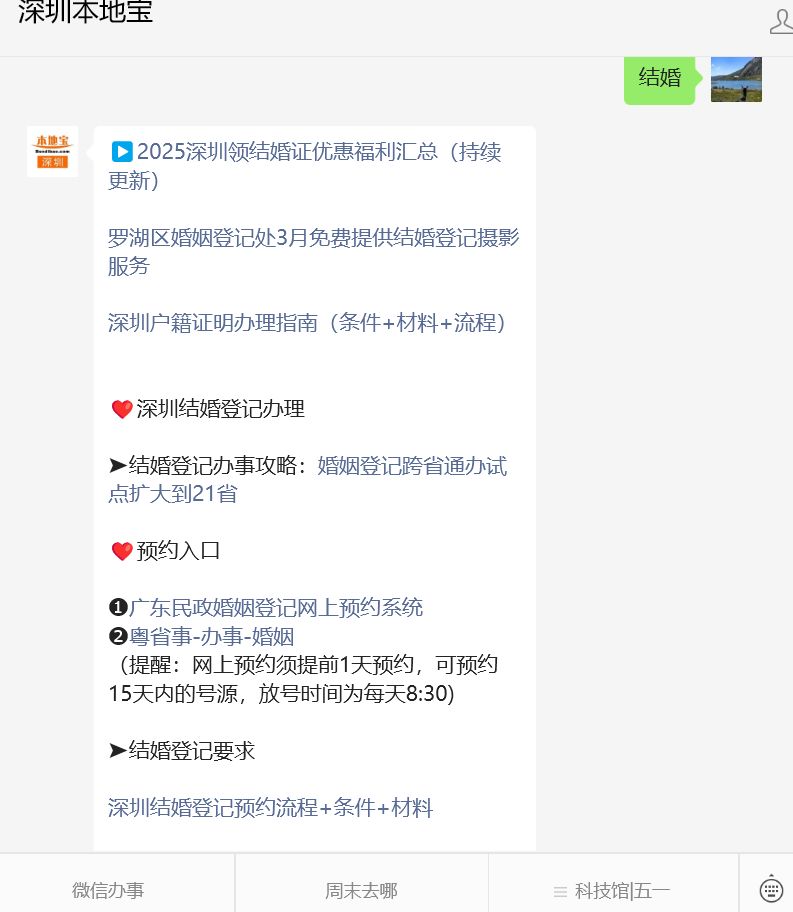The height and width of the screenshot is (912, 793).
Task: Tap the 周末去哪 menu button
Action: 361,890
